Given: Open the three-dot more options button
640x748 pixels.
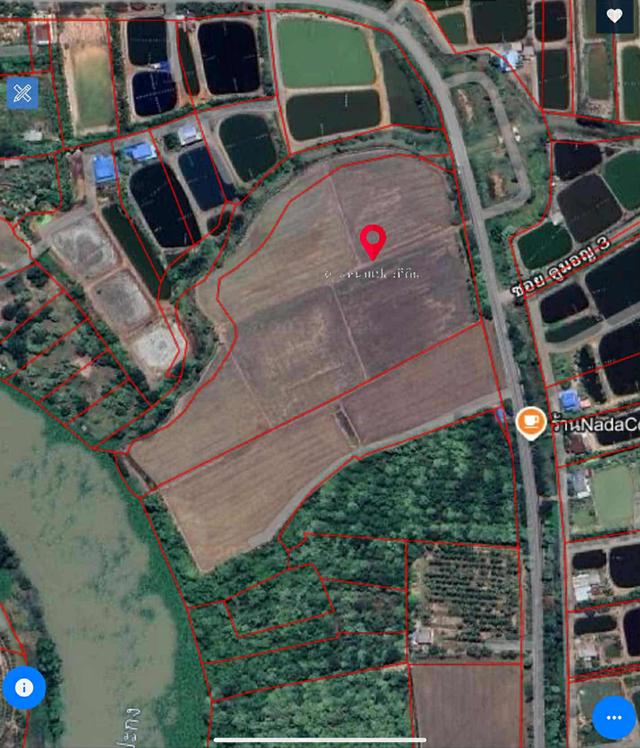Looking at the screenshot, I should 613,717.
